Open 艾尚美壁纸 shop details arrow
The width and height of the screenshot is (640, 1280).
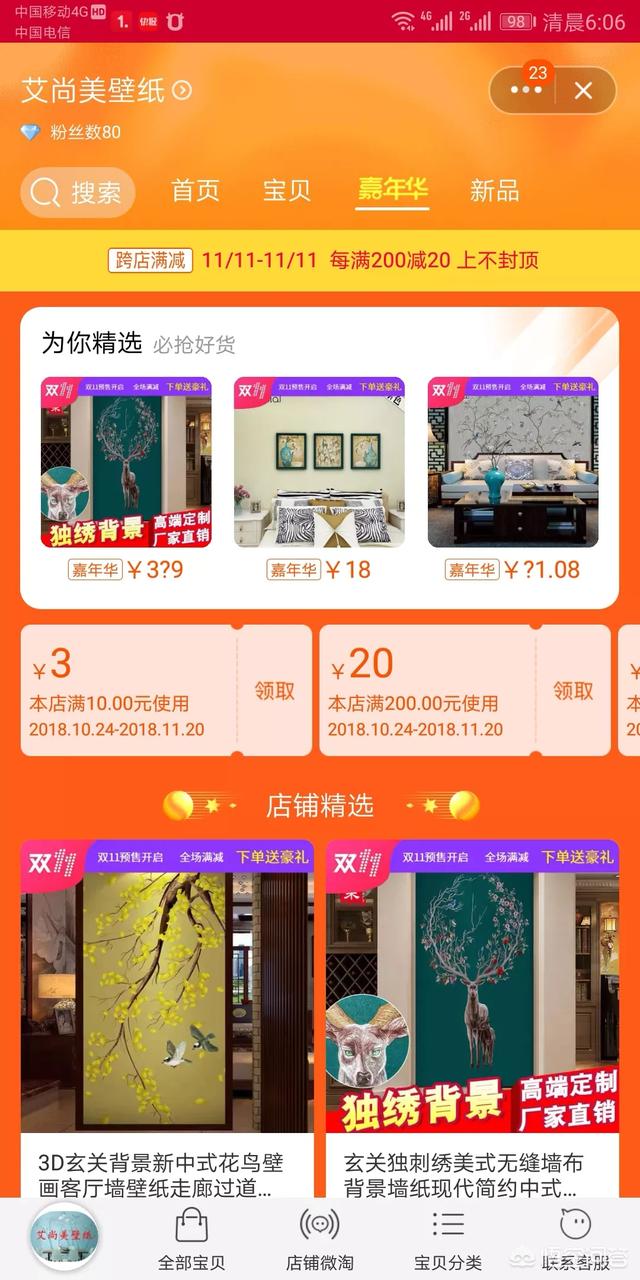coord(182,91)
